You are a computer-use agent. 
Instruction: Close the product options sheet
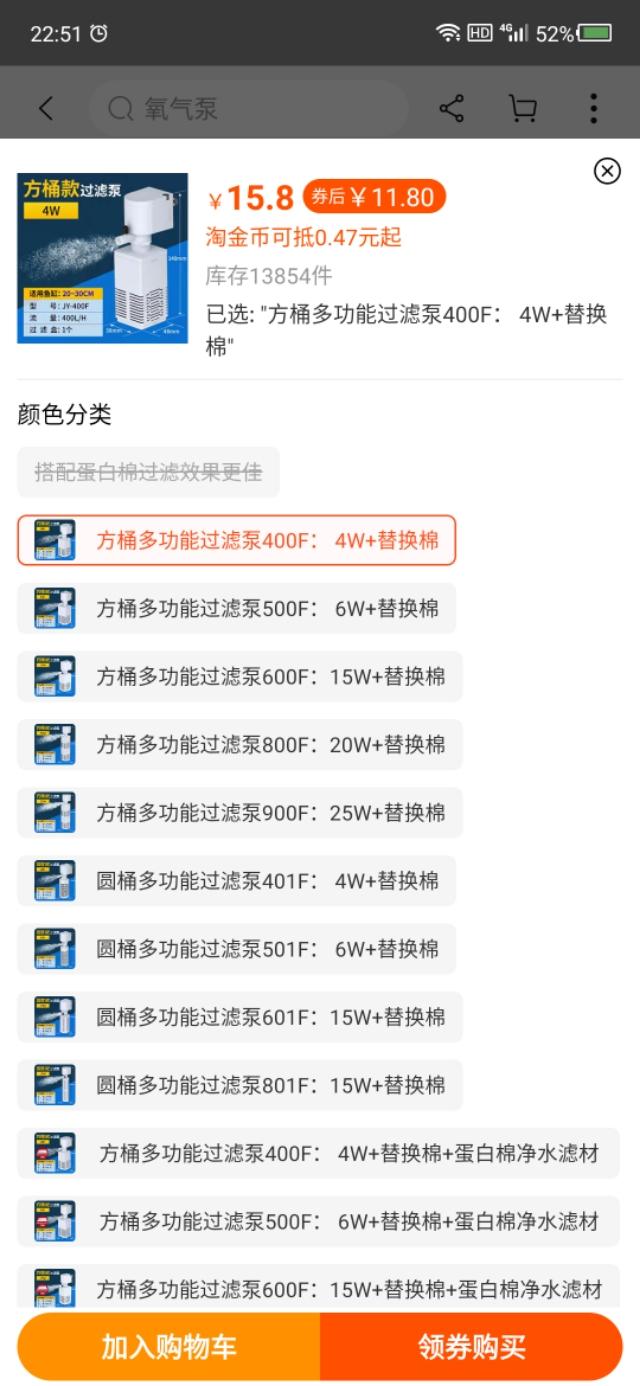tap(607, 171)
